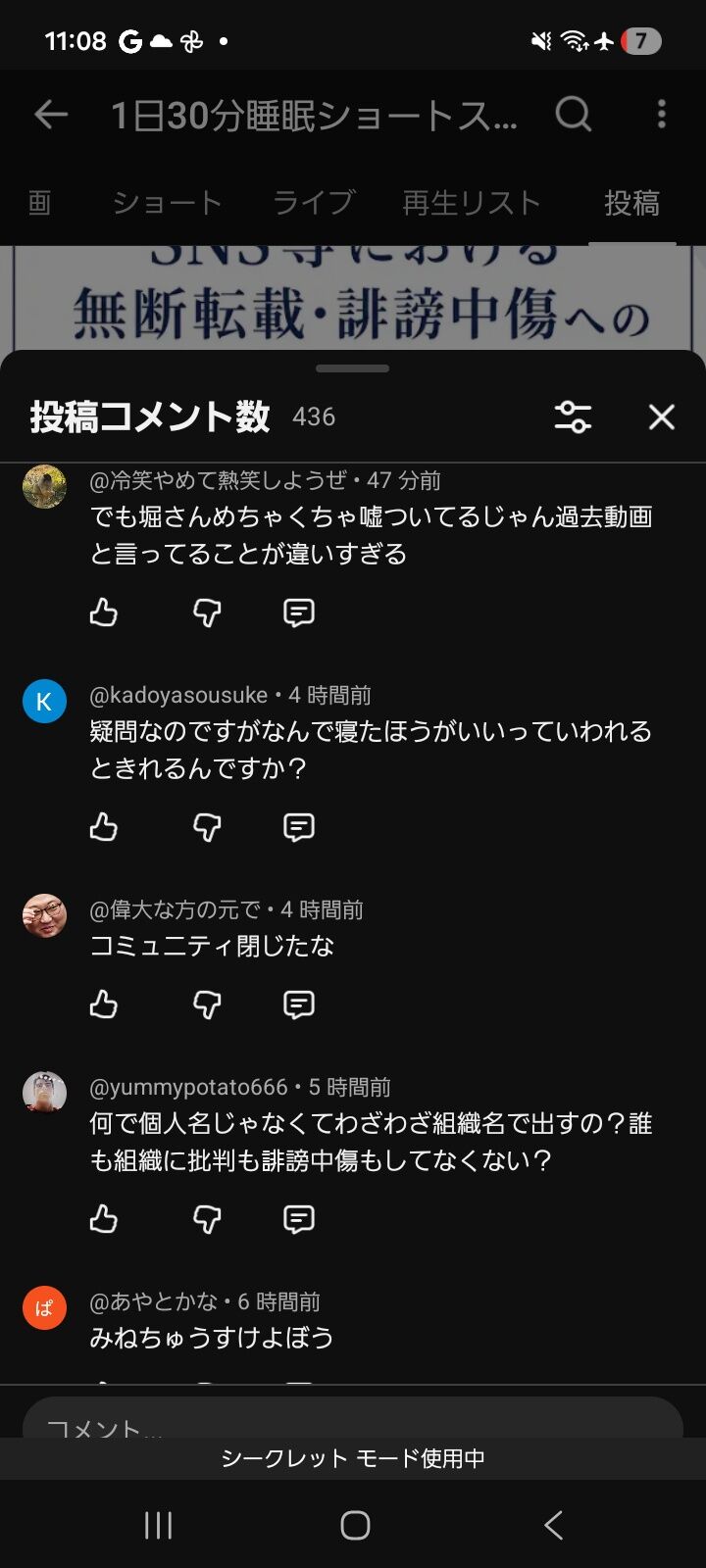The height and width of the screenshot is (1568, 706).
Task: Open the channel search icon
Action: 574,115
